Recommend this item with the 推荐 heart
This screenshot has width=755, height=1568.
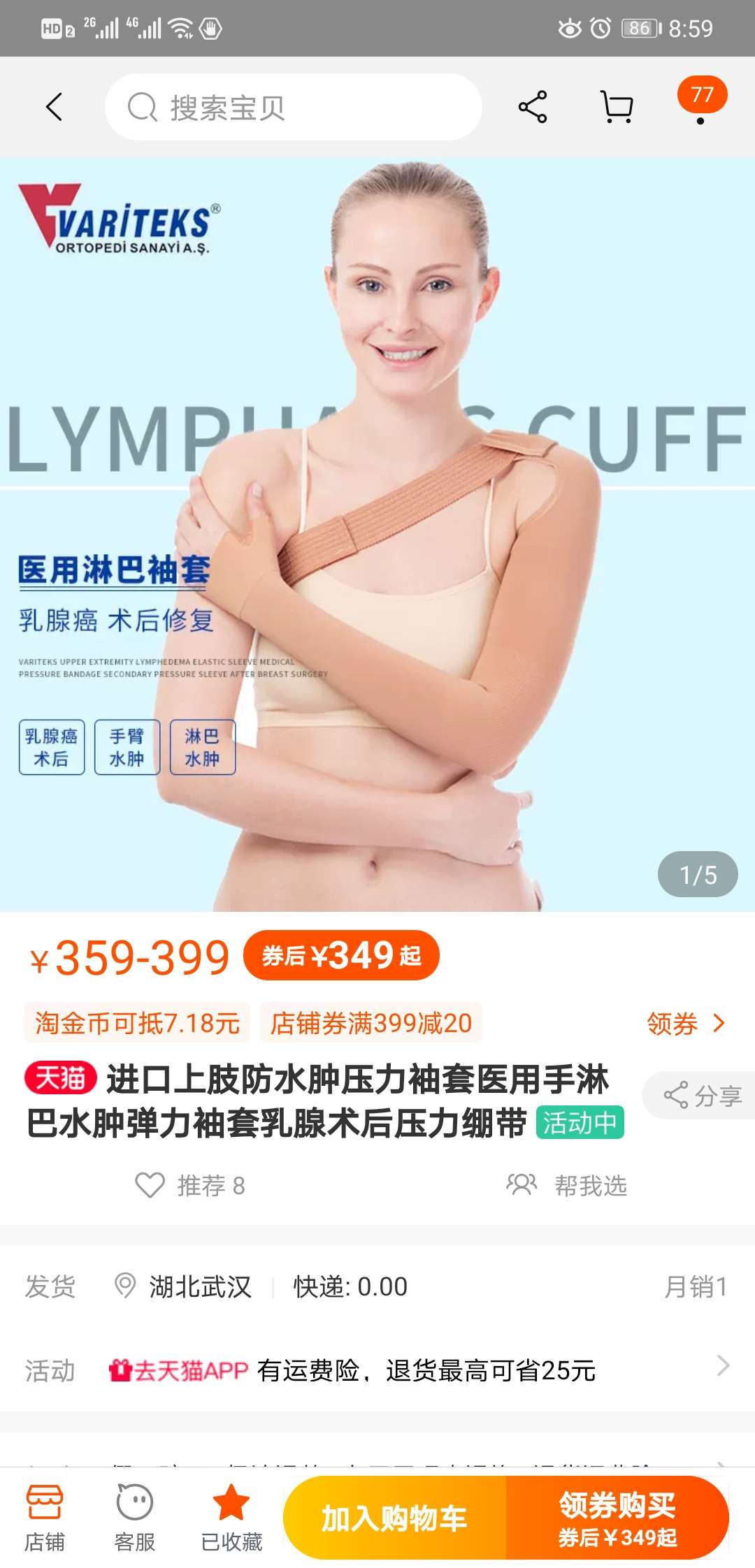coord(190,1185)
